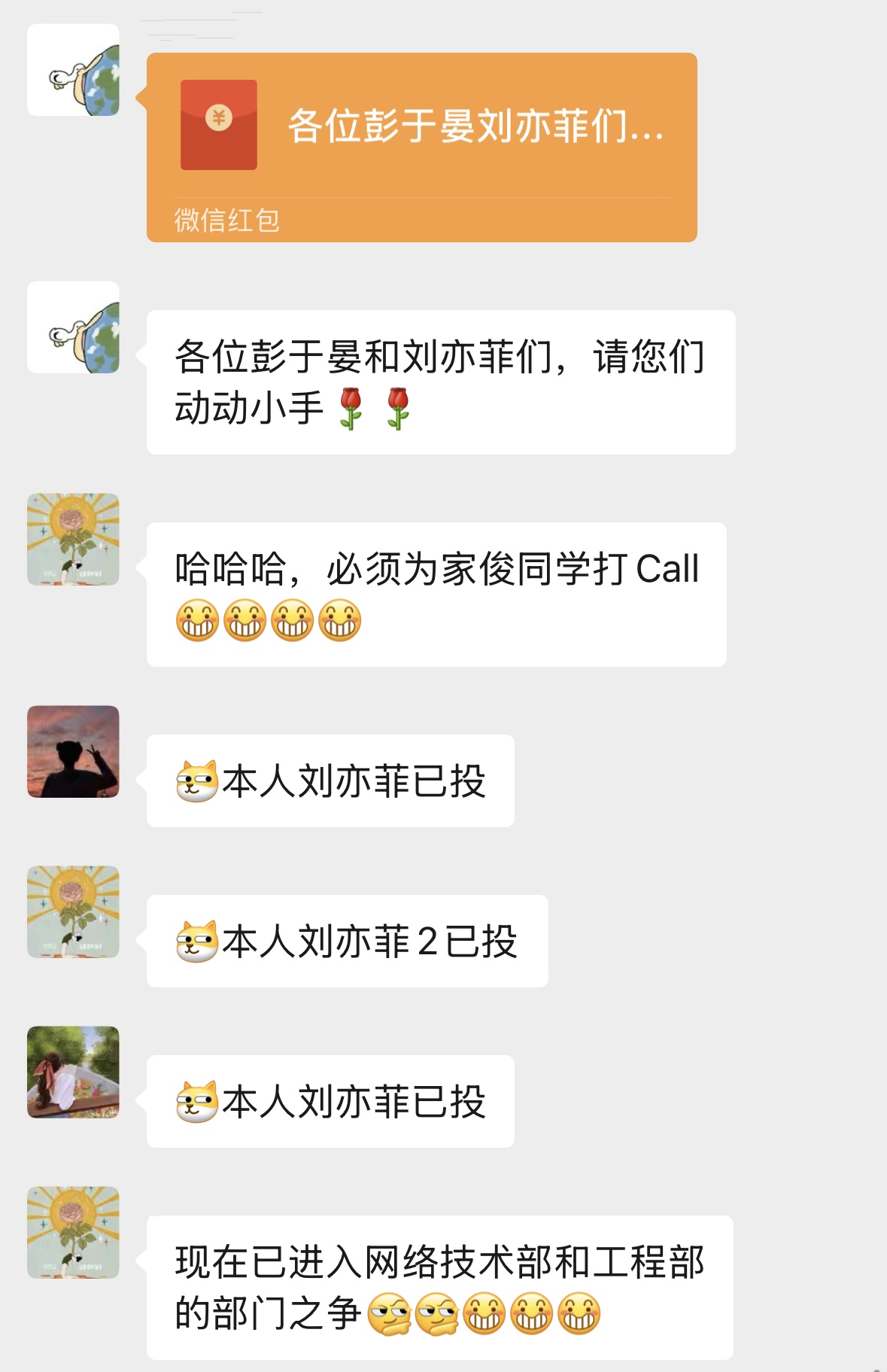
Task: Tap avatar beside '请您们动动小手' message
Action: [x=73, y=327]
